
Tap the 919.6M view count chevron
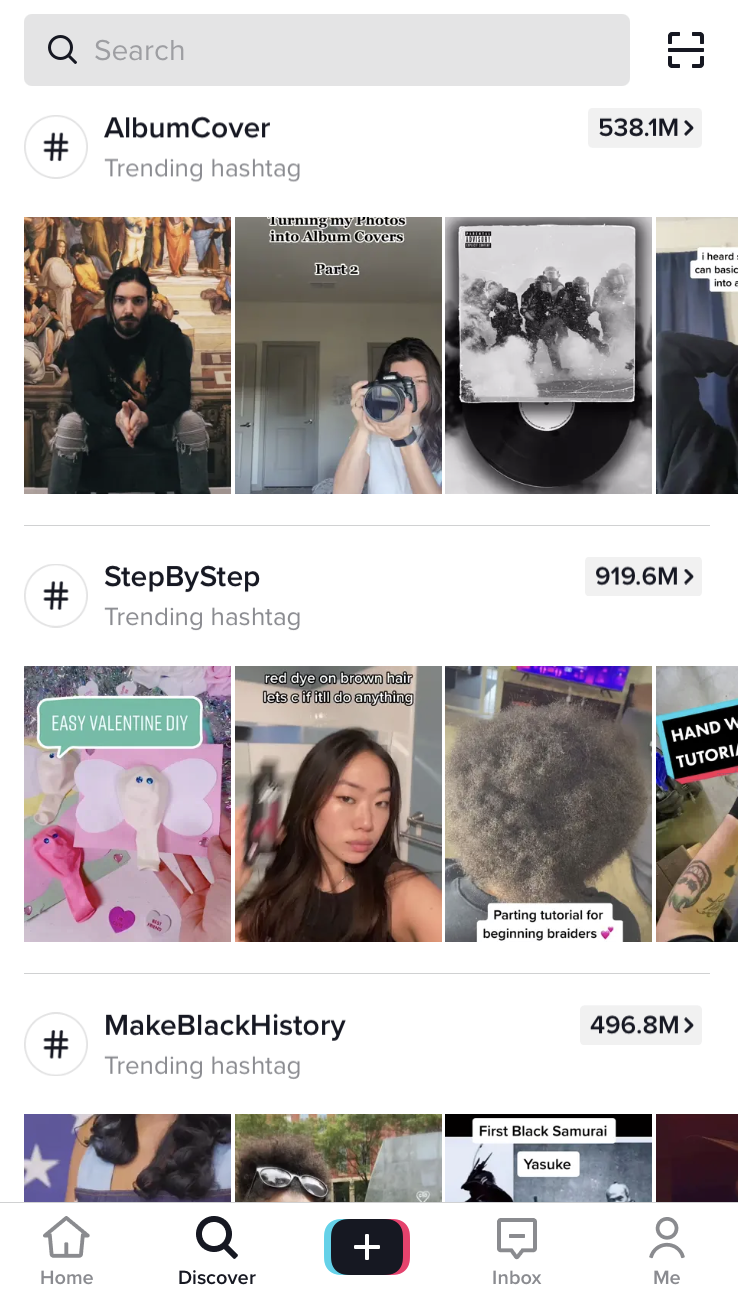click(x=643, y=577)
